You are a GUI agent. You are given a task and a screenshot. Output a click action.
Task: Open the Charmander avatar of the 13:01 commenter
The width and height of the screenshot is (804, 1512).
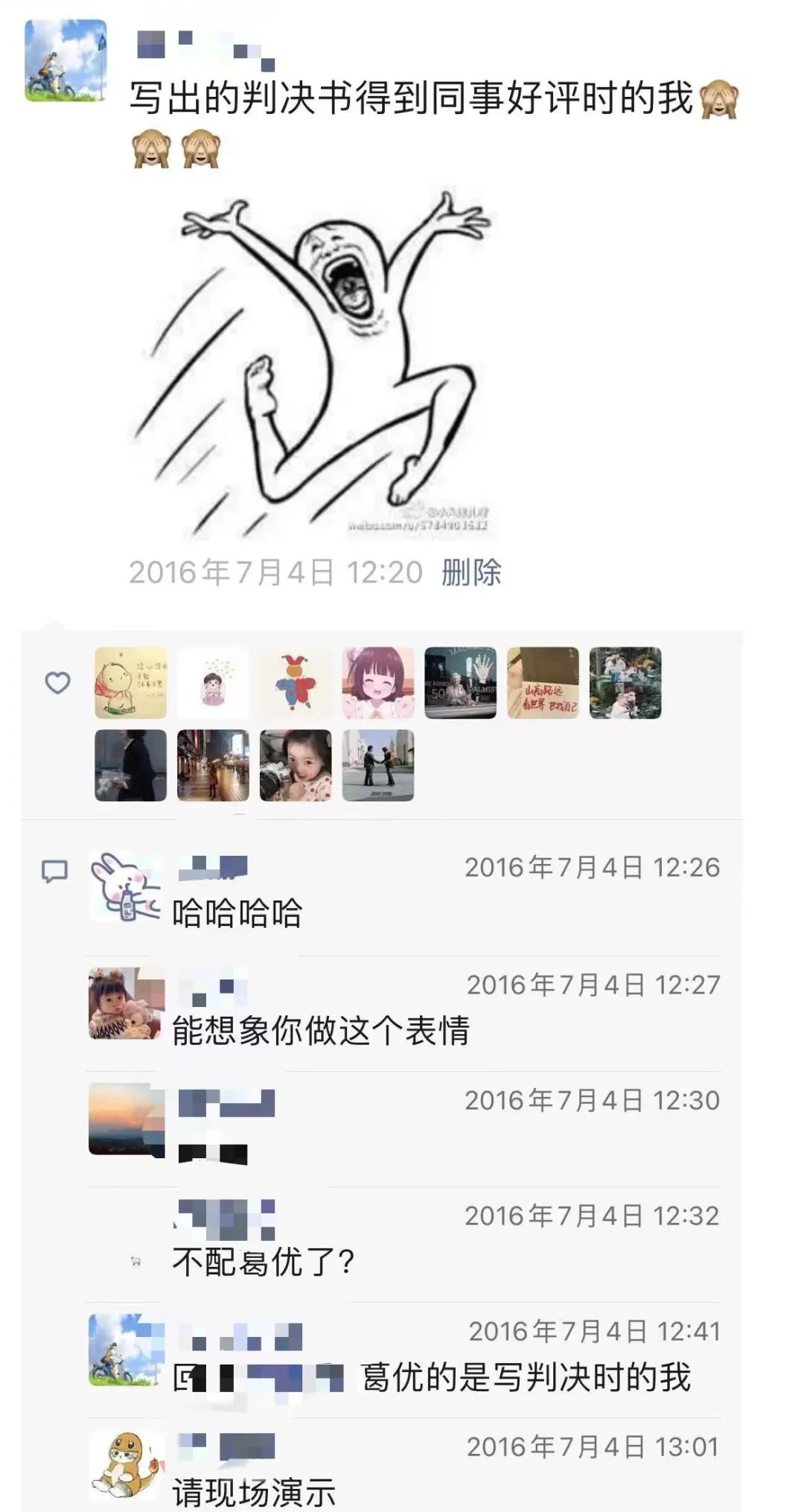[x=124, y=1465]
